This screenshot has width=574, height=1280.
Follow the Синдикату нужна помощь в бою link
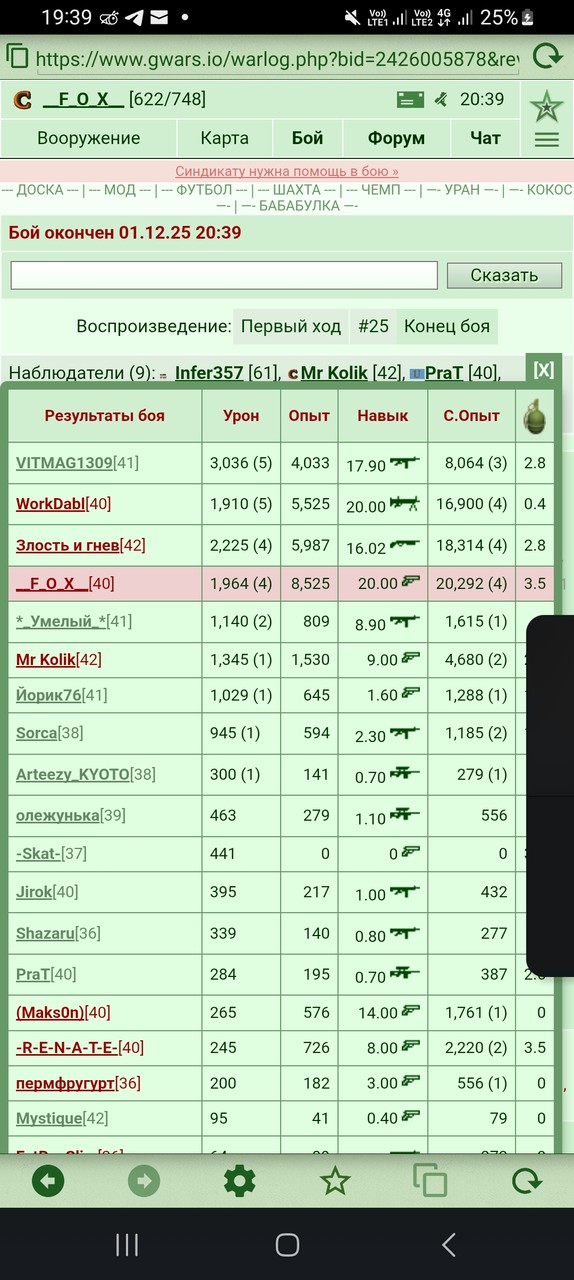(287, 171)
